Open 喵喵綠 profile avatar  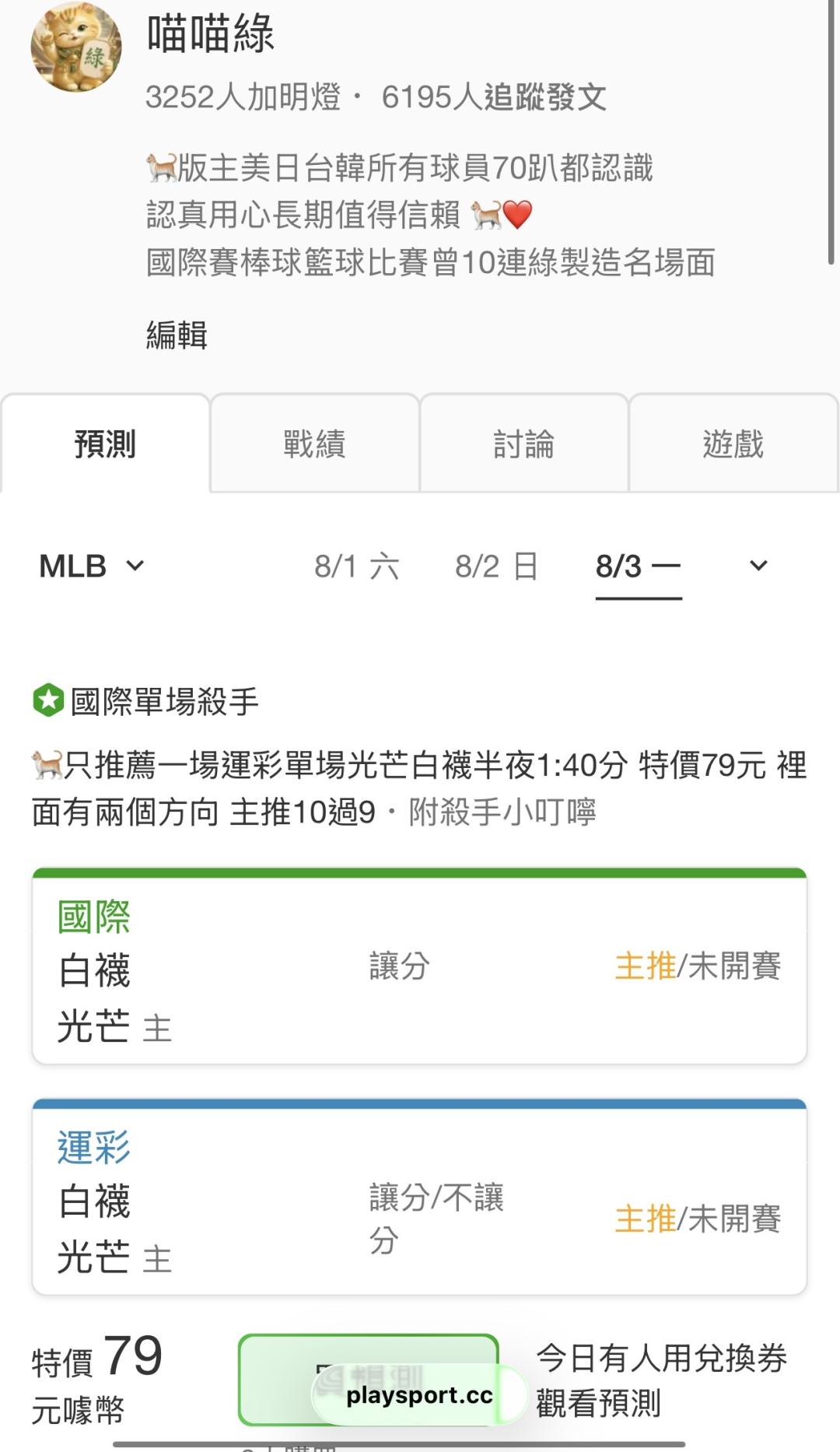[x=76, y=46]
